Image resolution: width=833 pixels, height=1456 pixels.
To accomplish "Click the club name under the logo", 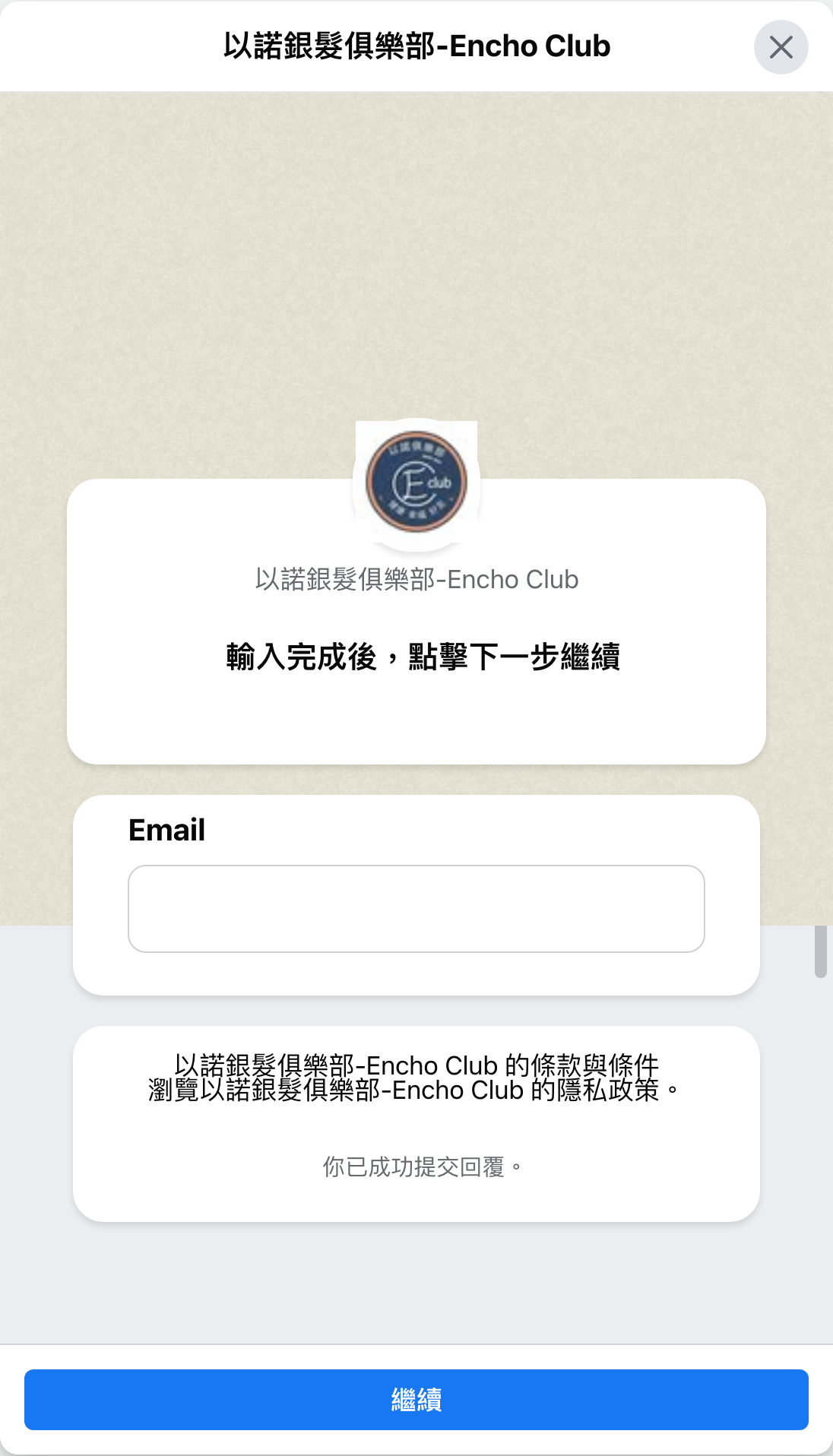I will [416, 579].
